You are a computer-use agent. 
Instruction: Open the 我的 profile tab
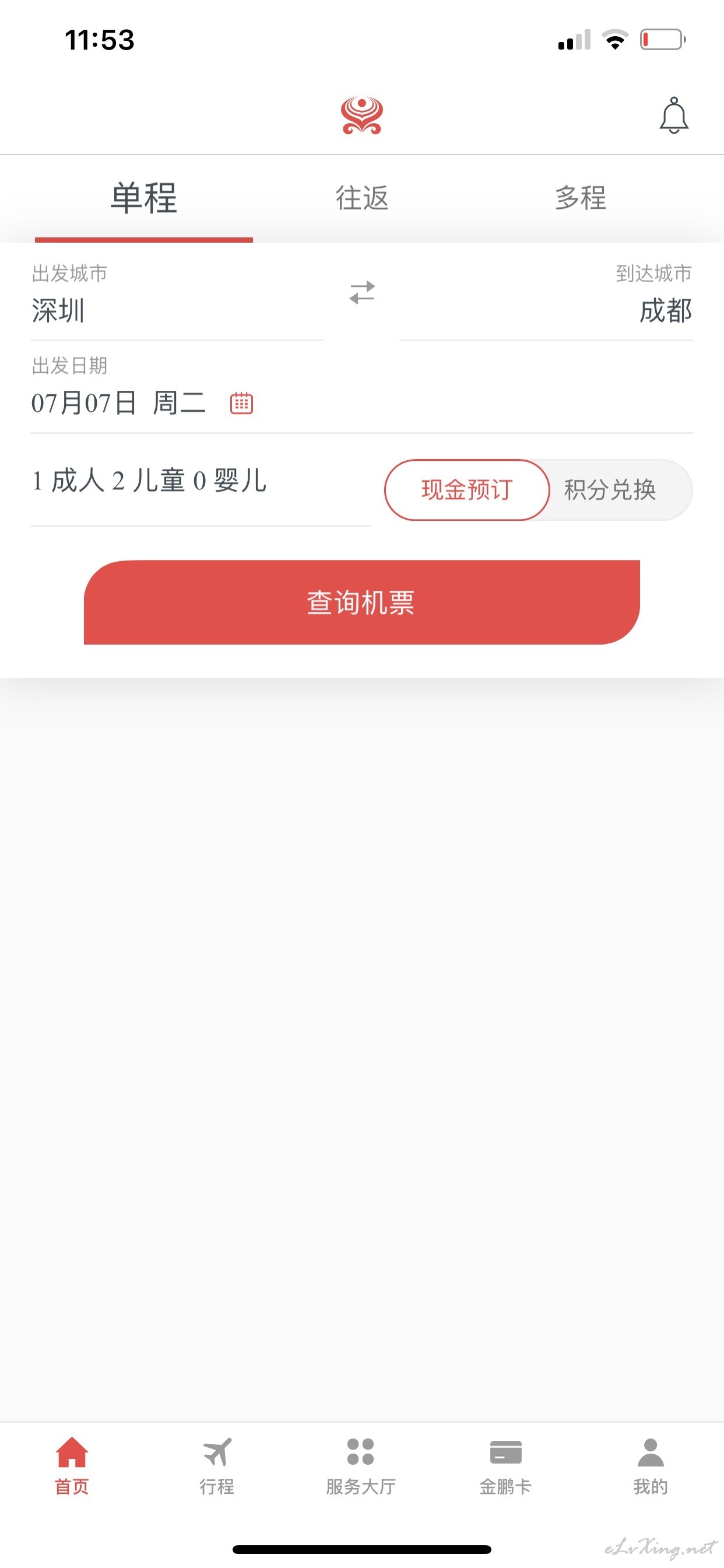click(x=651, y=1465)
